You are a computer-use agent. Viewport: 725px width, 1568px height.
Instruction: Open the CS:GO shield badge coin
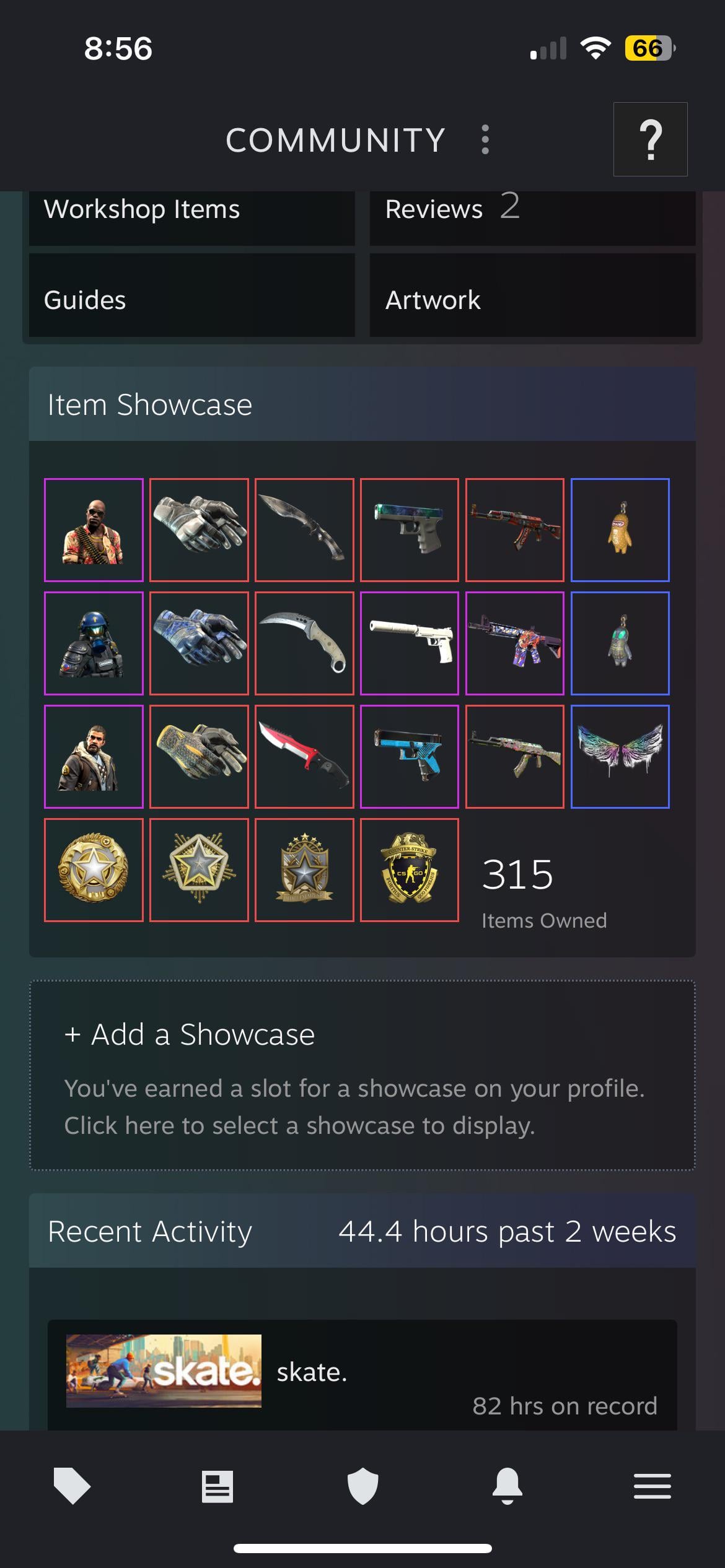(x=410, y=870)
